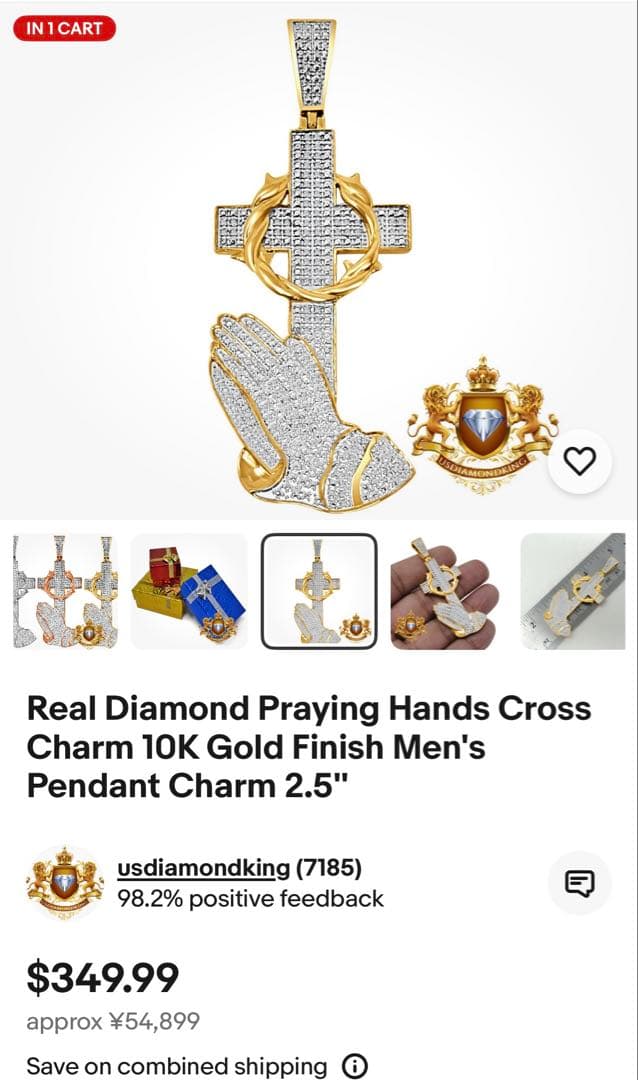This screenshot has height=1080, width=638.
Task: Select the gift boxes thumbnail
Action: point(189,591)
